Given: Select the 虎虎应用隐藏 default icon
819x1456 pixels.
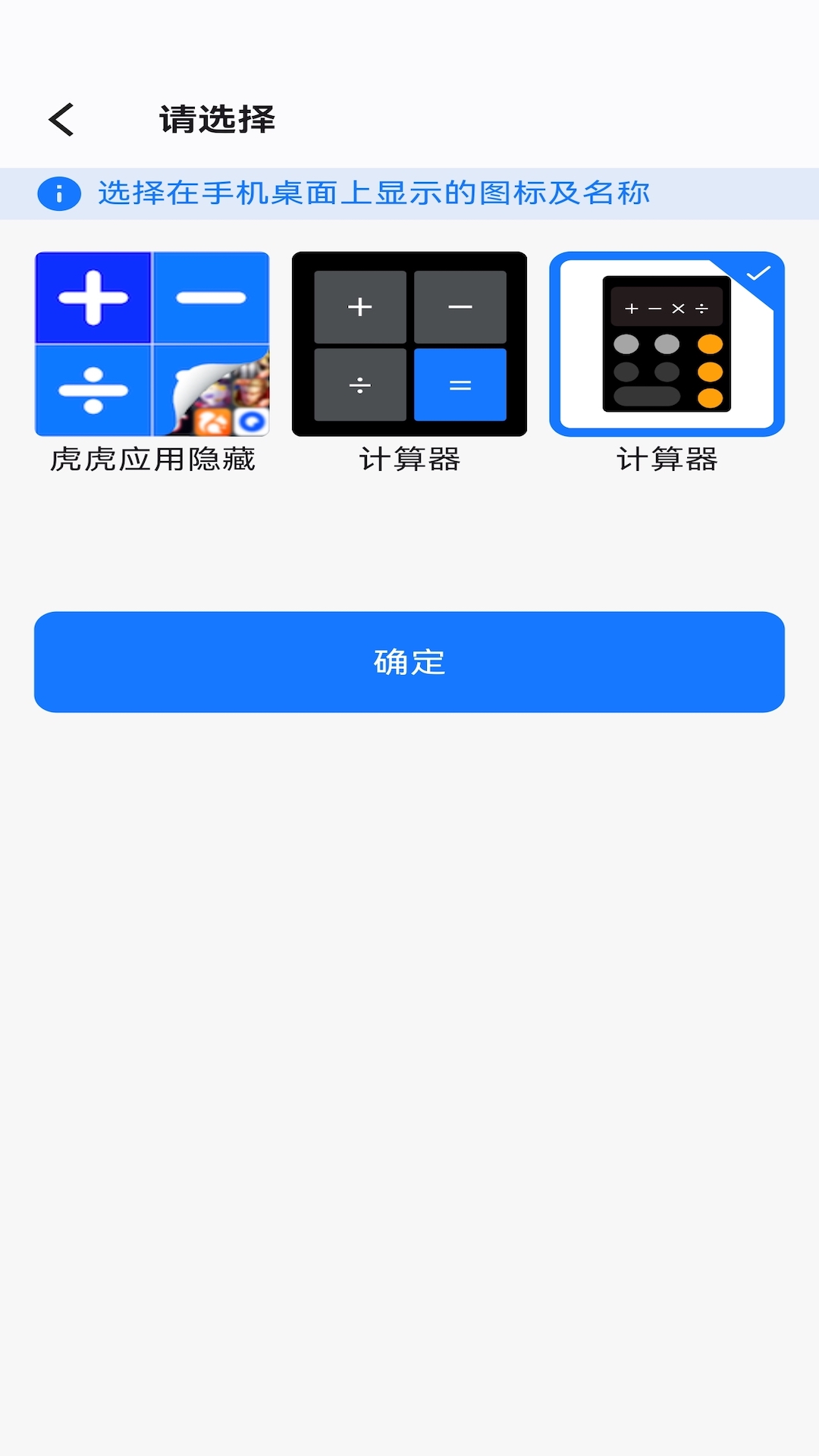Looking at the screenshot, I should point(152,344).
